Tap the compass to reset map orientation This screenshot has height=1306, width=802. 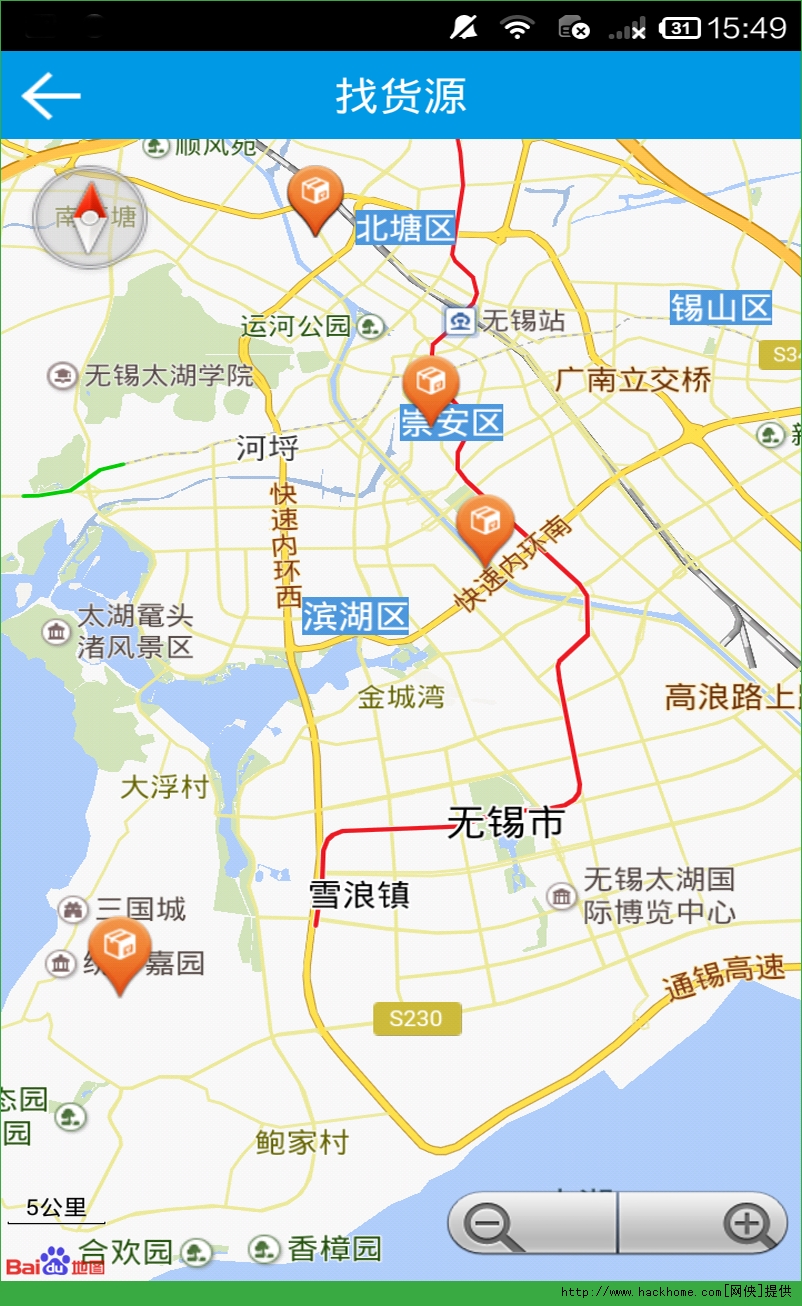tap(90, 217)
